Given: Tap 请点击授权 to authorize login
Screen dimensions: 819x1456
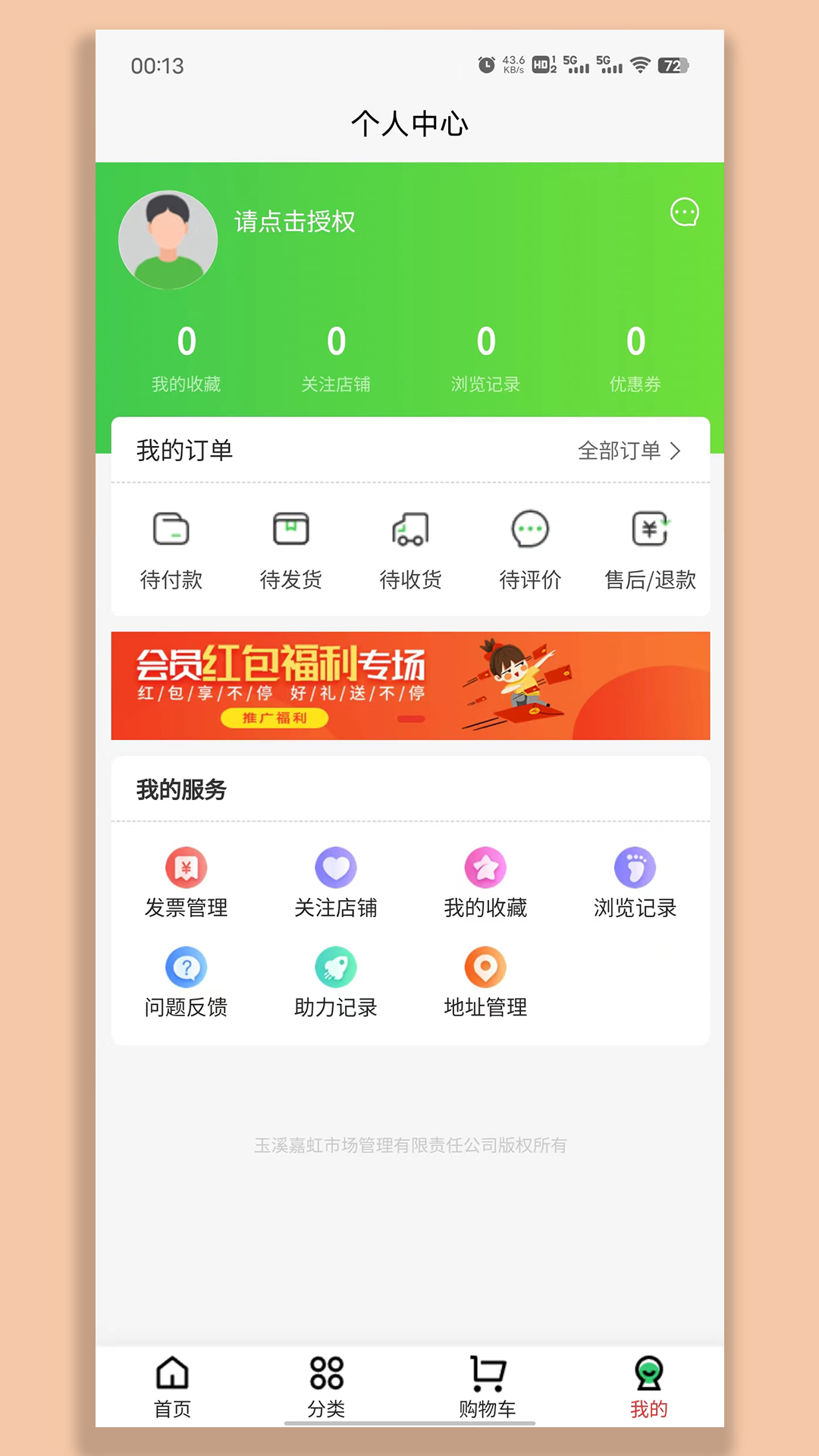Looking at the screenshot, I should tap(294, 221).
